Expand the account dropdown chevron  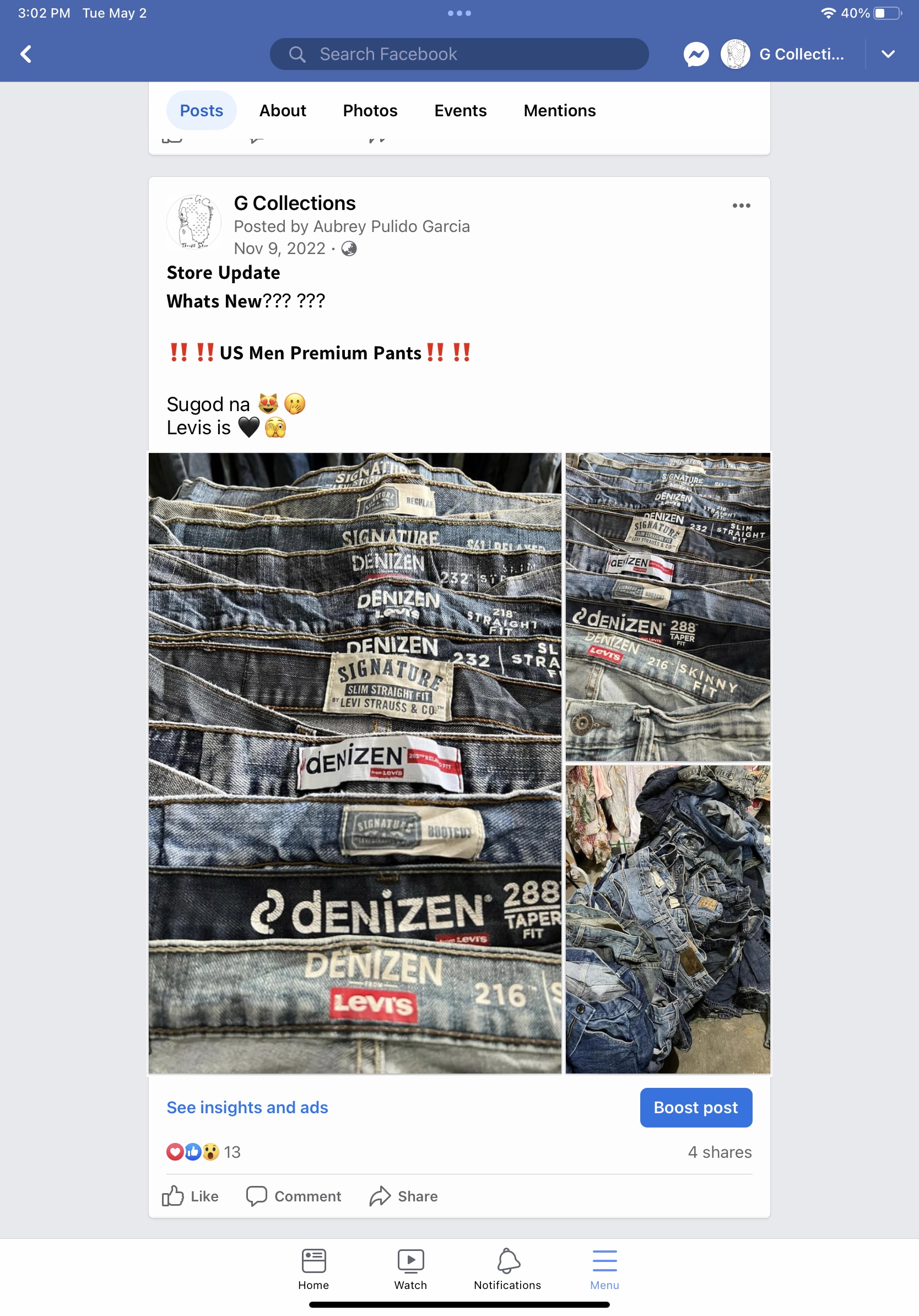click(x=888, y=54)
